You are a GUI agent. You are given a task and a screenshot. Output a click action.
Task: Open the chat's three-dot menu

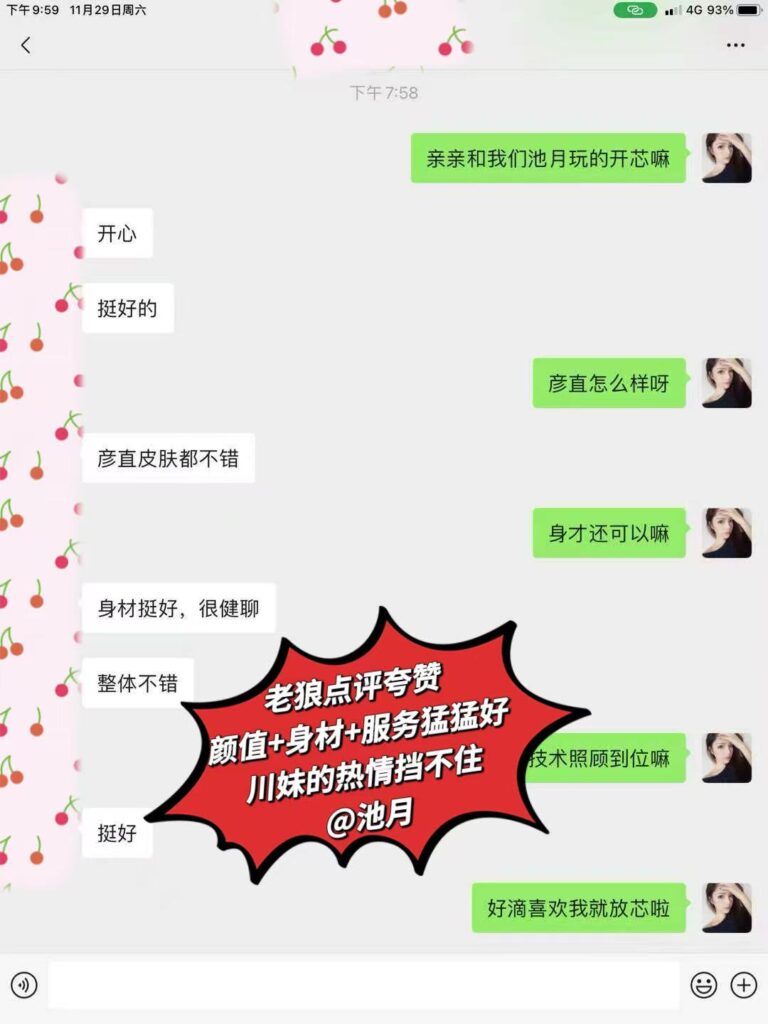(735, 45)
